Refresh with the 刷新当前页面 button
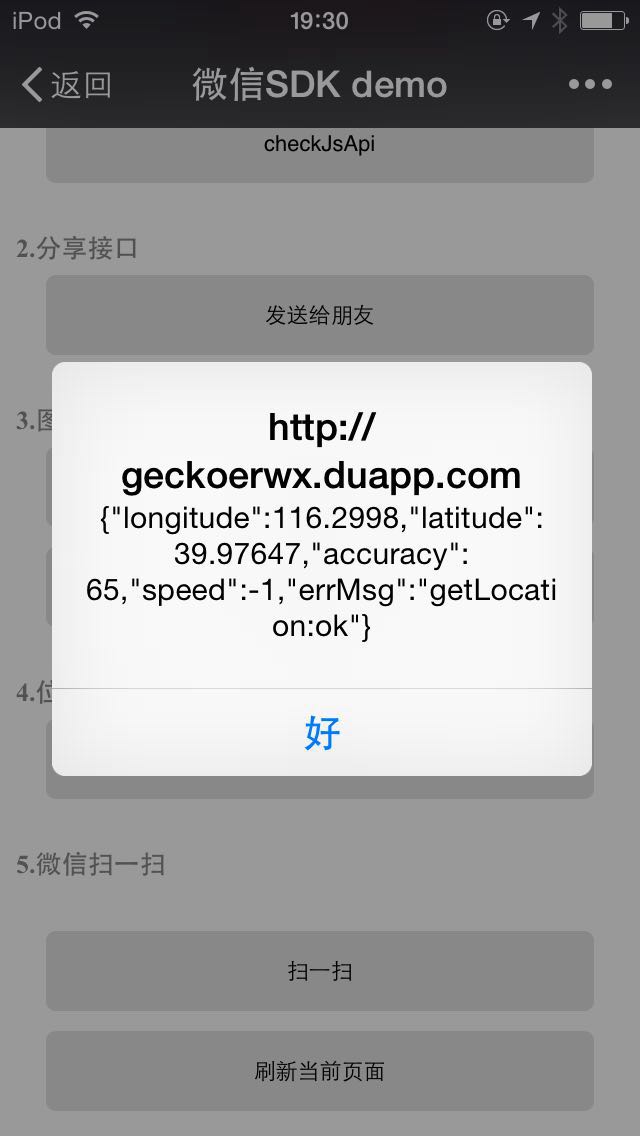 coord(320,1071)
